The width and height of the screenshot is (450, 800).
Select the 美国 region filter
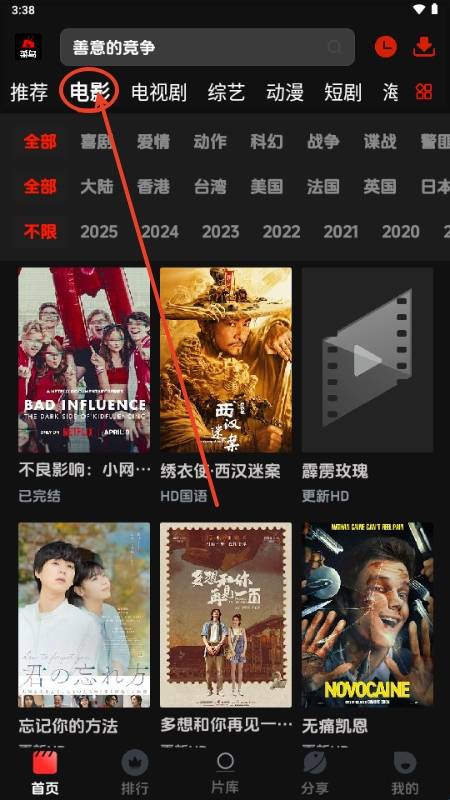(266, 186)
